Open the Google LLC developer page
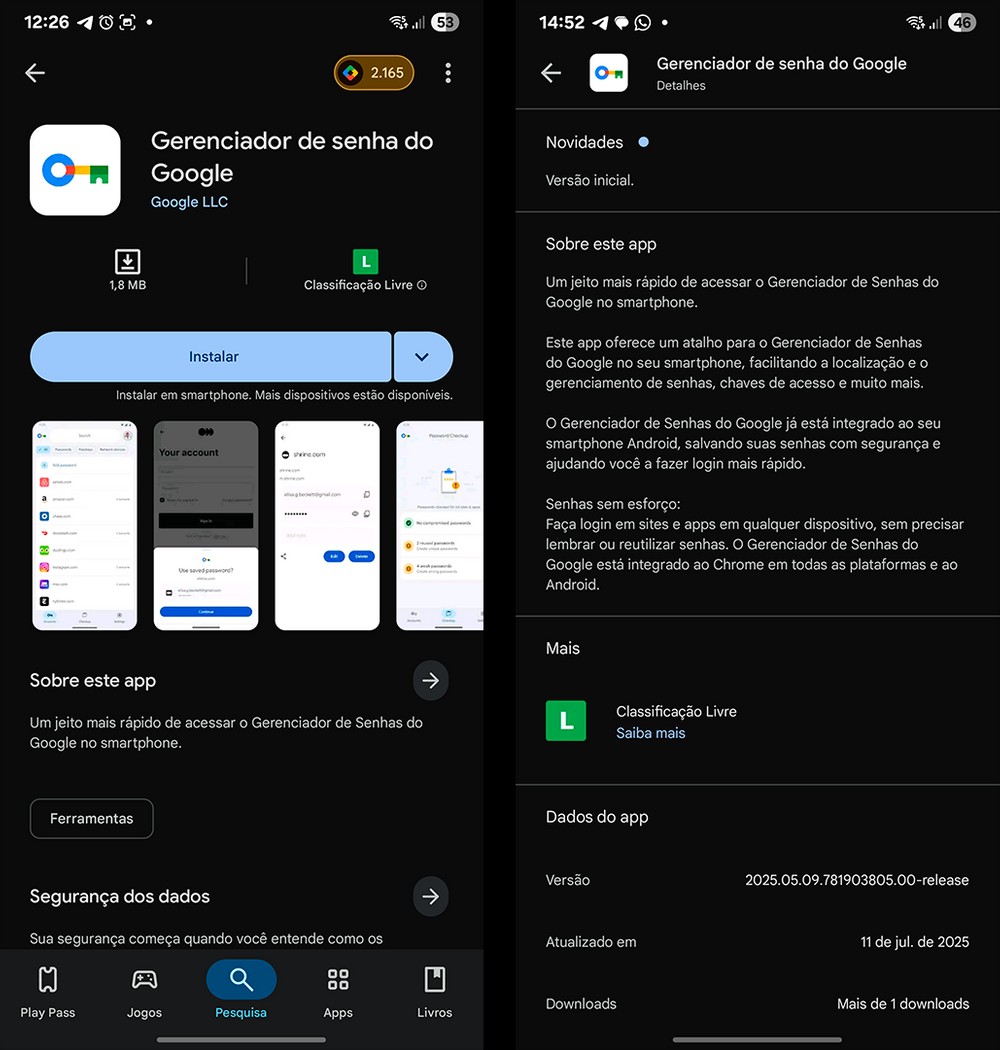 pyautogui.click(x=189, y=202)
